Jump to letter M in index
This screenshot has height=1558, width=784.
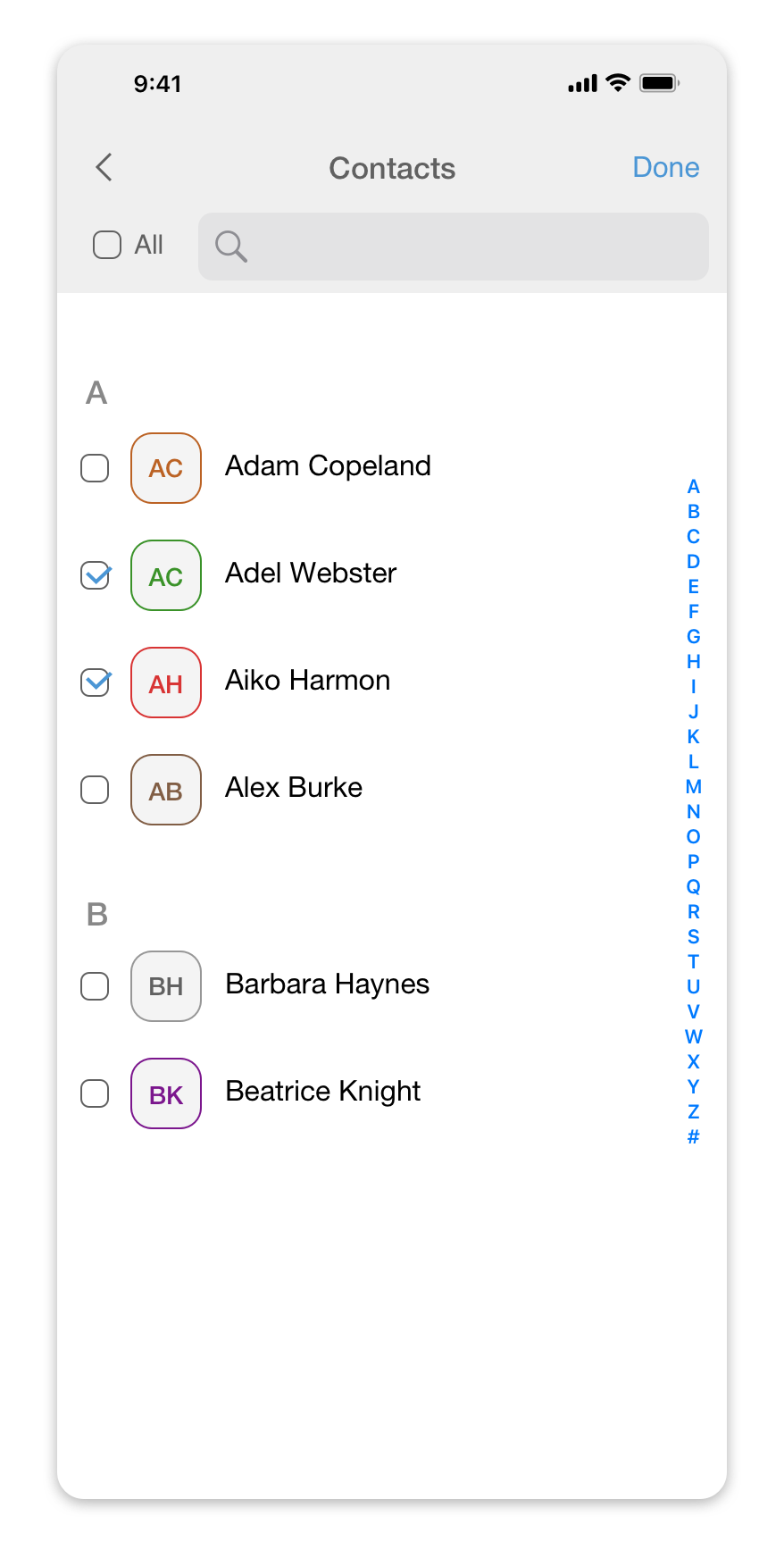(693, 787)
